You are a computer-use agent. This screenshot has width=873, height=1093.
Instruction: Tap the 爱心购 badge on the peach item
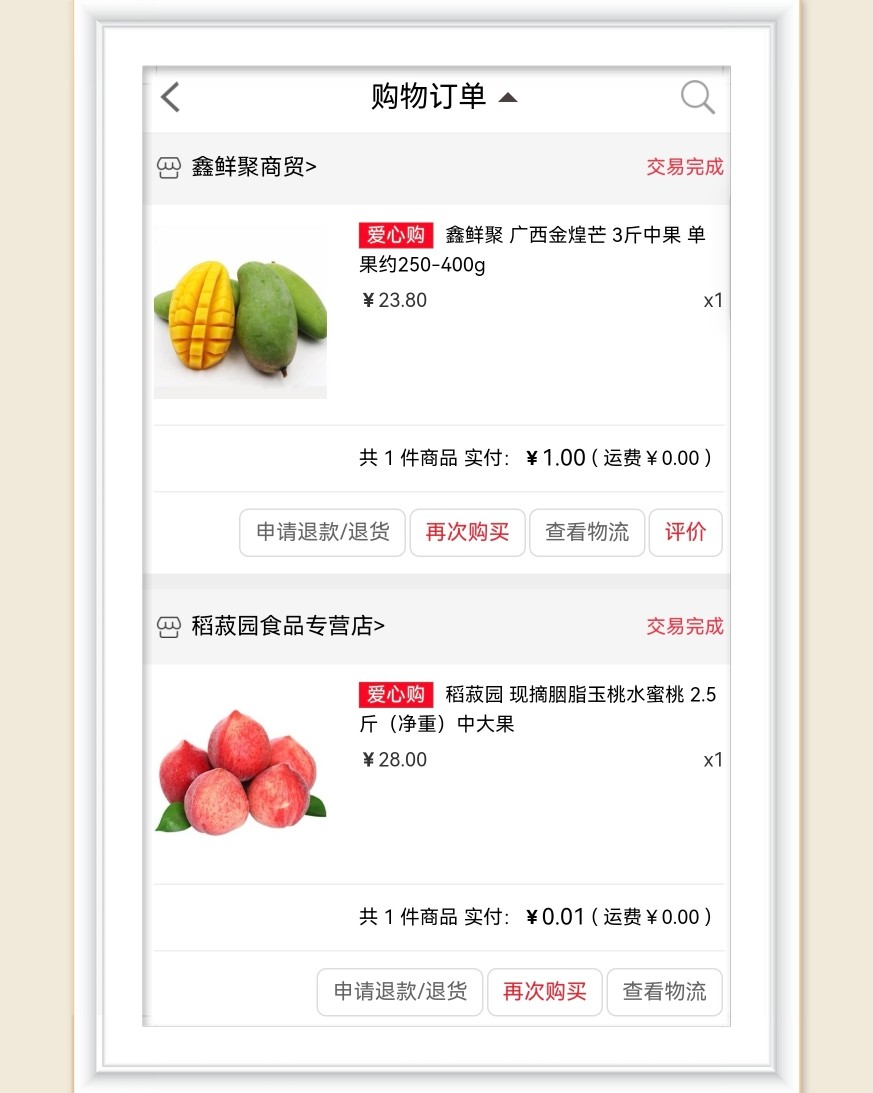coord(394,694)
